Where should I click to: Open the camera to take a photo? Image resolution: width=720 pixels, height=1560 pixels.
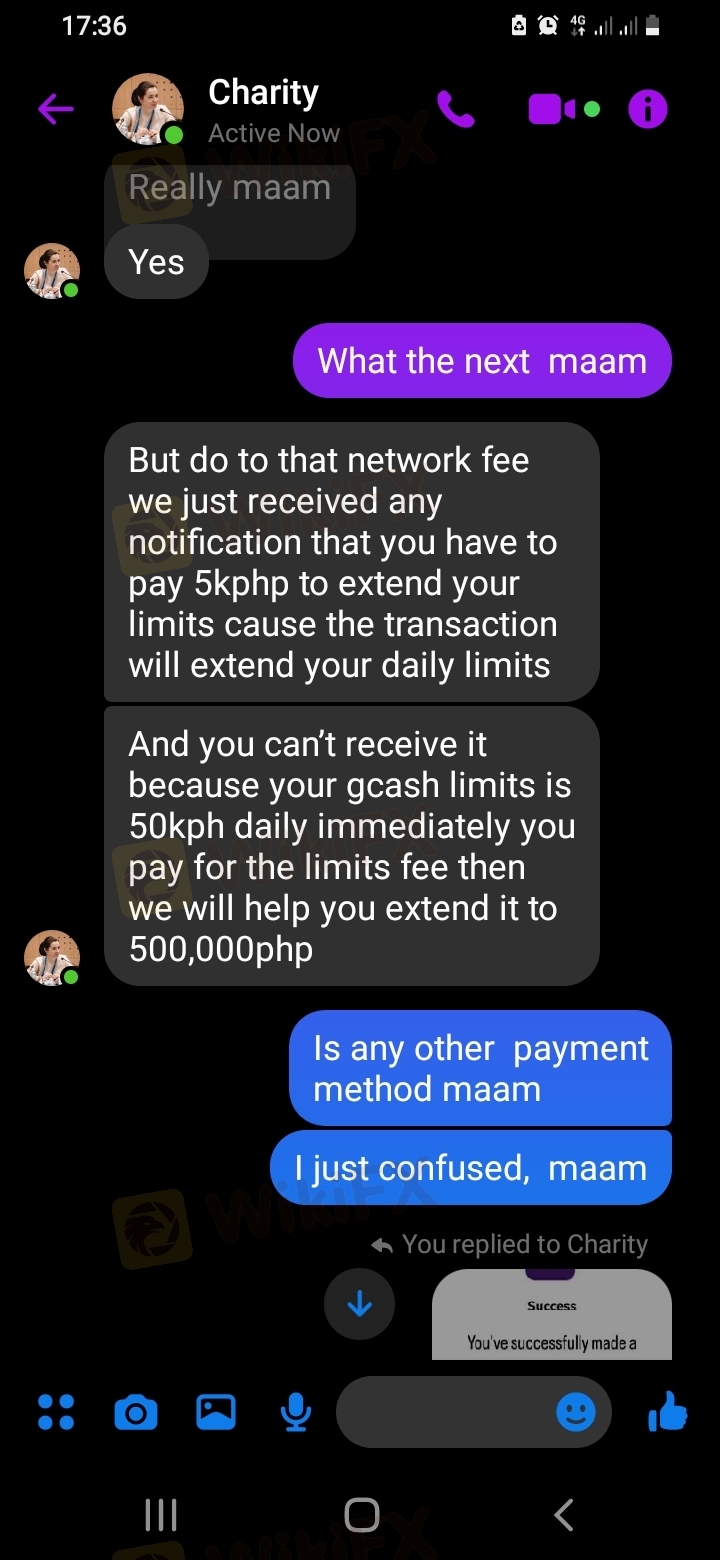point(136,1412)
